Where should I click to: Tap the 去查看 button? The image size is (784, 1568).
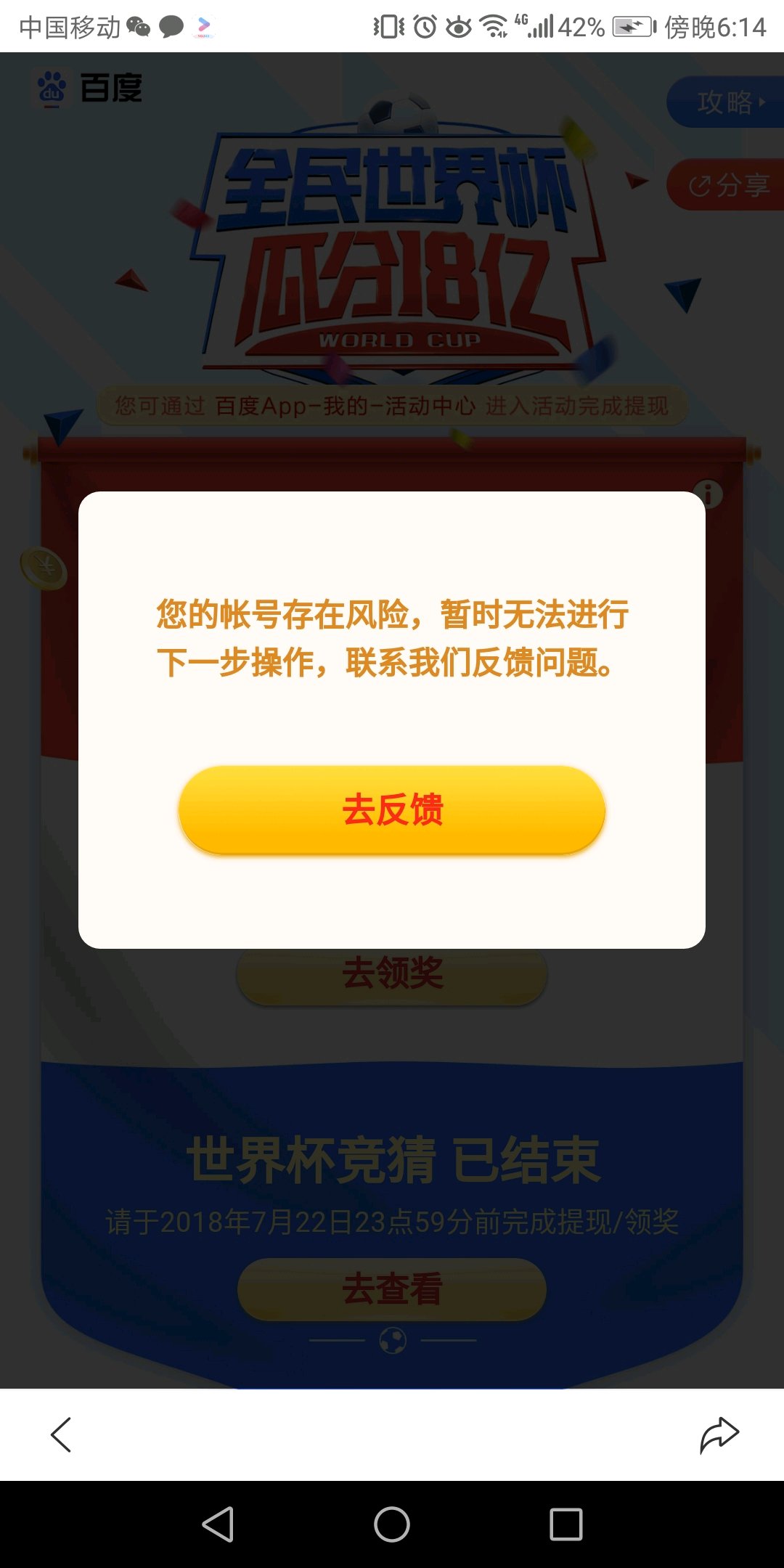tap(392, 1289)
